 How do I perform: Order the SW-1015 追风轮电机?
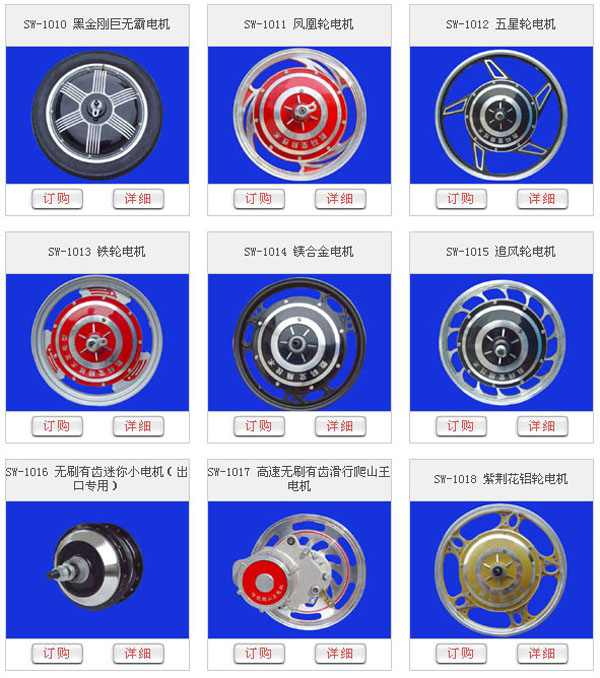(x=461, y=426)
